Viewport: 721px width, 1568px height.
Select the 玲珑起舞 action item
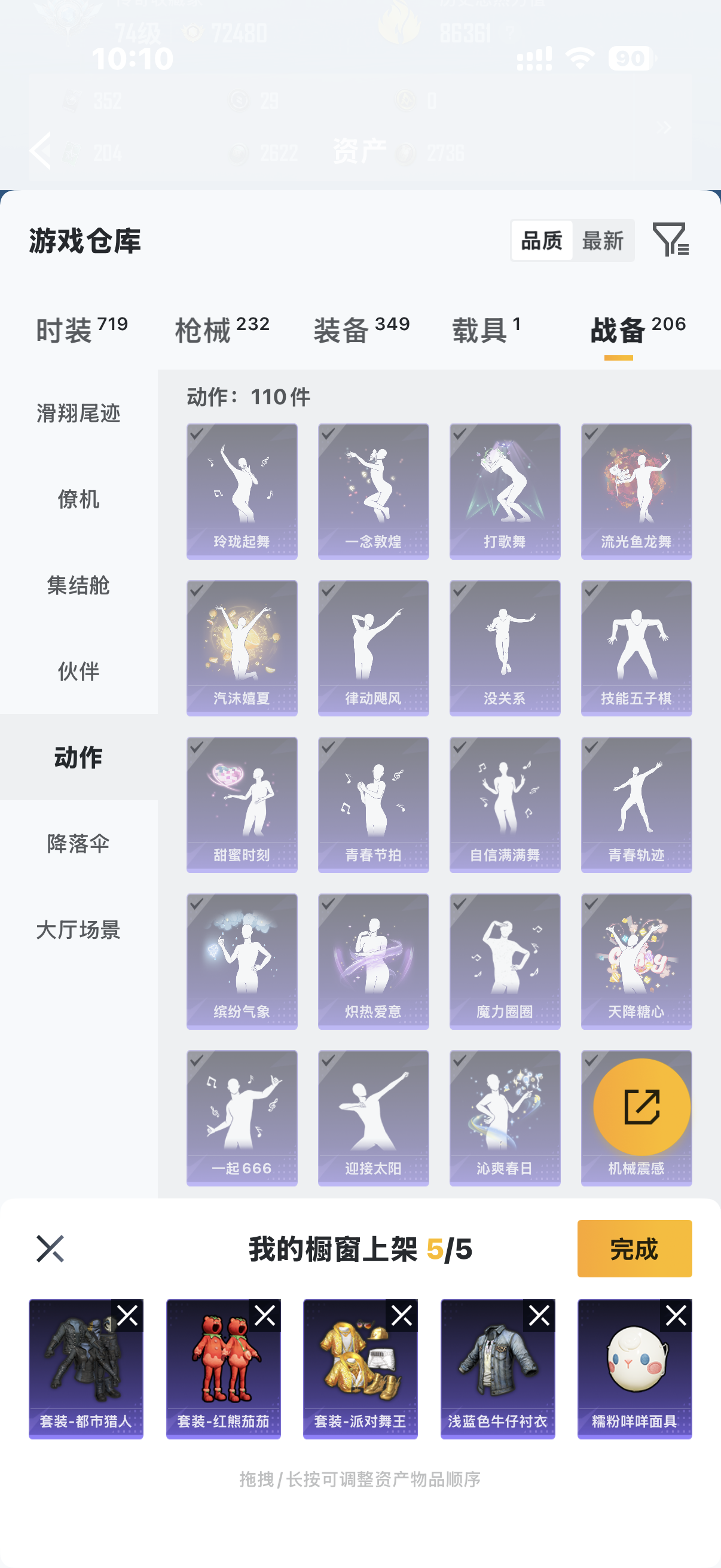(x=242, y=490)
